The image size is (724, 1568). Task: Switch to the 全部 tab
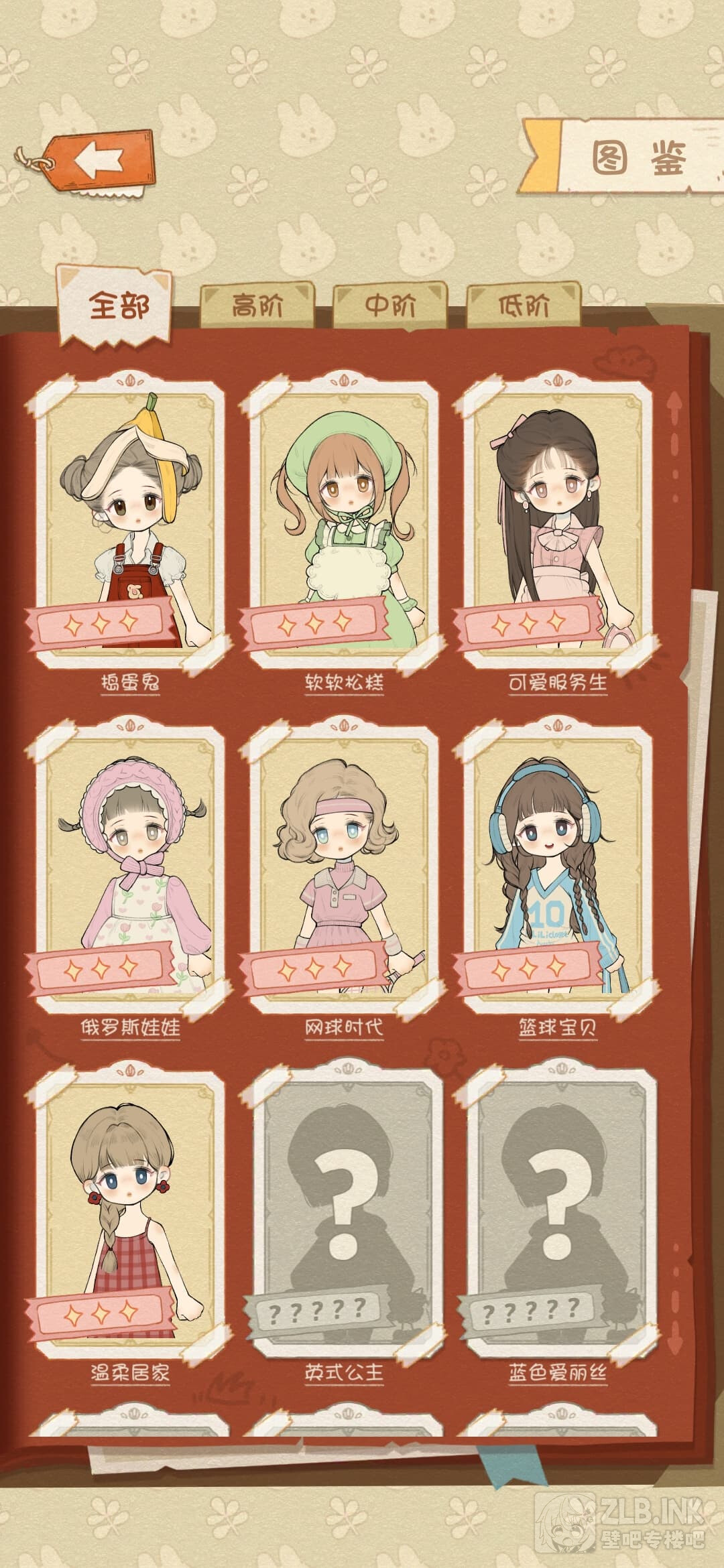tap(119, 306)
